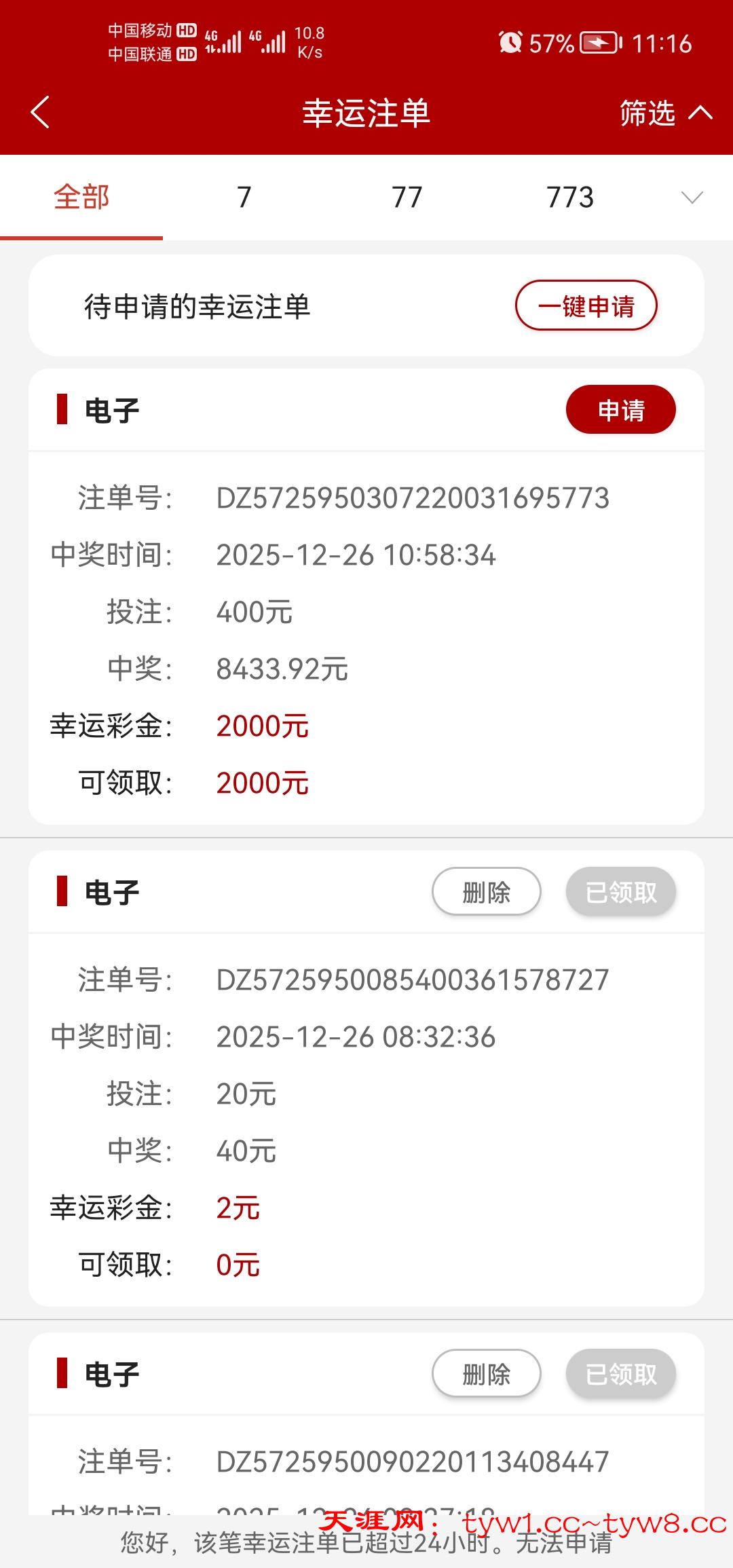Image resolution: width=733 pixels, height=1568 pixels.
Task: Delete (删除) the order ending 408447
Action: click(x=486, y=1373)
